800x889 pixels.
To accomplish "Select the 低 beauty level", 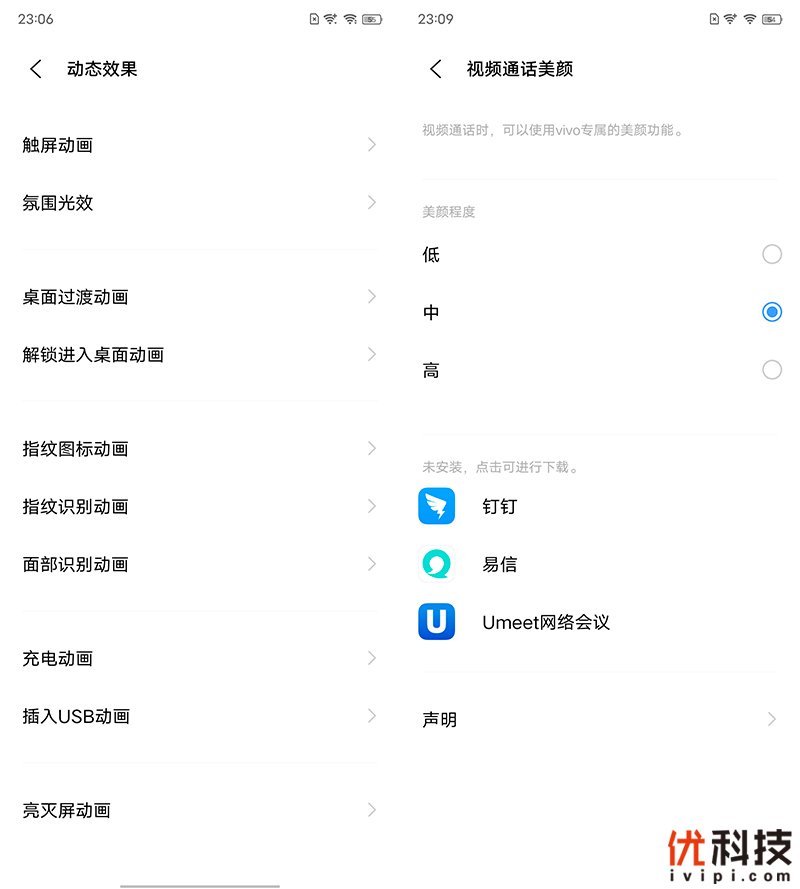I will point(771,255).
